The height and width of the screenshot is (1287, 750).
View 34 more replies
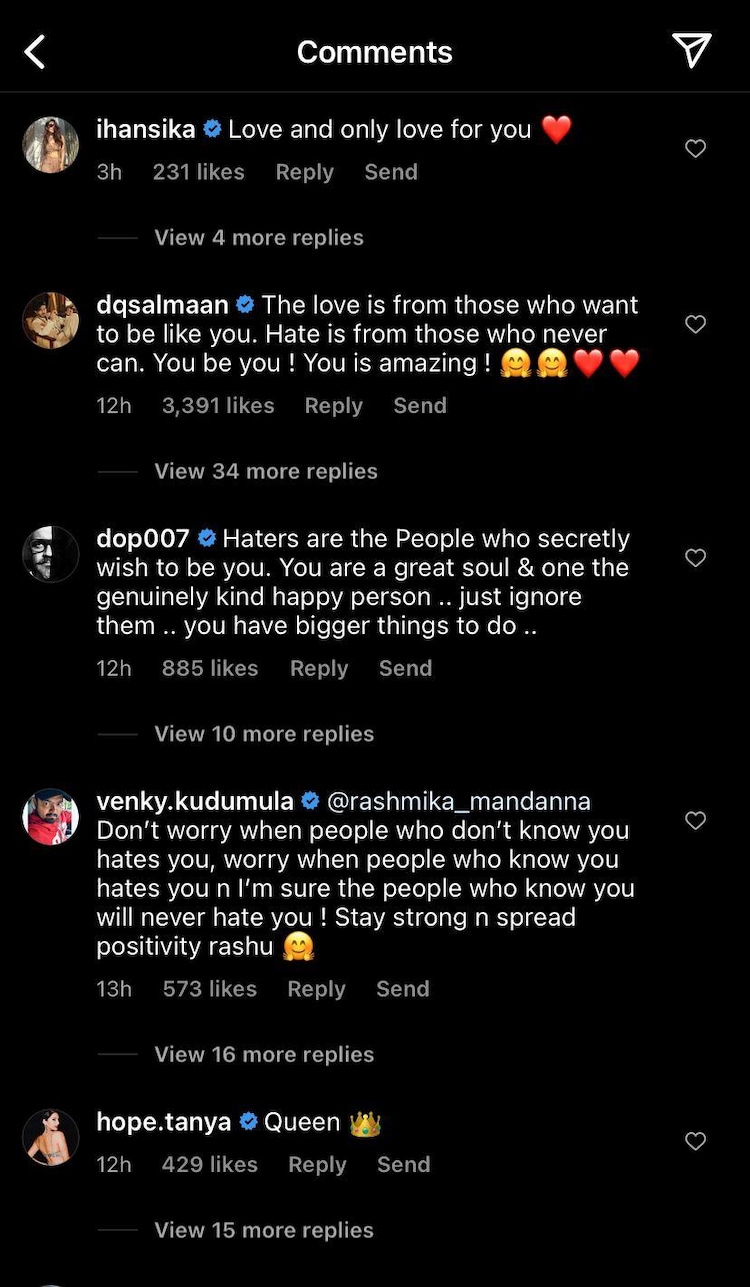point(265,472)
